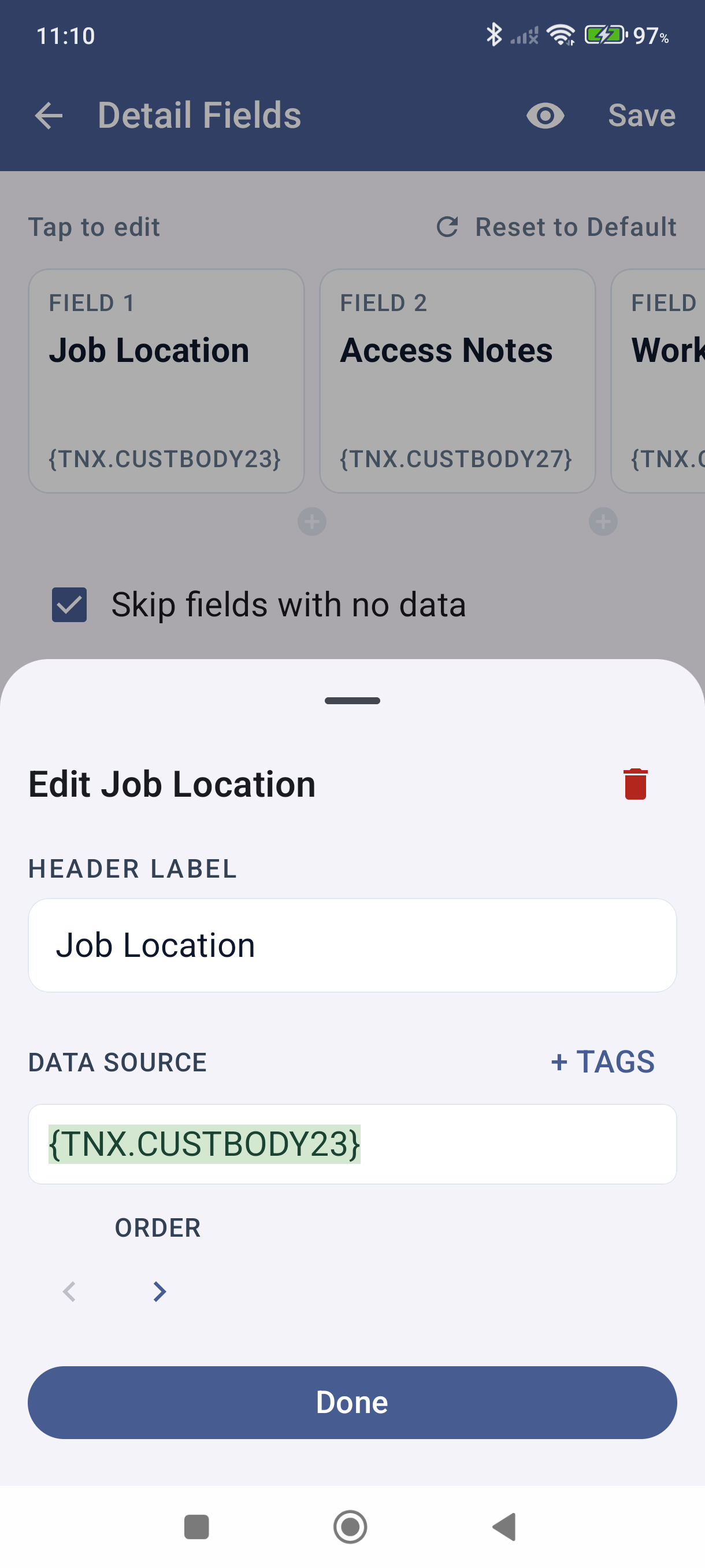705x1568 pixels.
Task: Tap the Android home button
Action: [x=351, y=1525]
